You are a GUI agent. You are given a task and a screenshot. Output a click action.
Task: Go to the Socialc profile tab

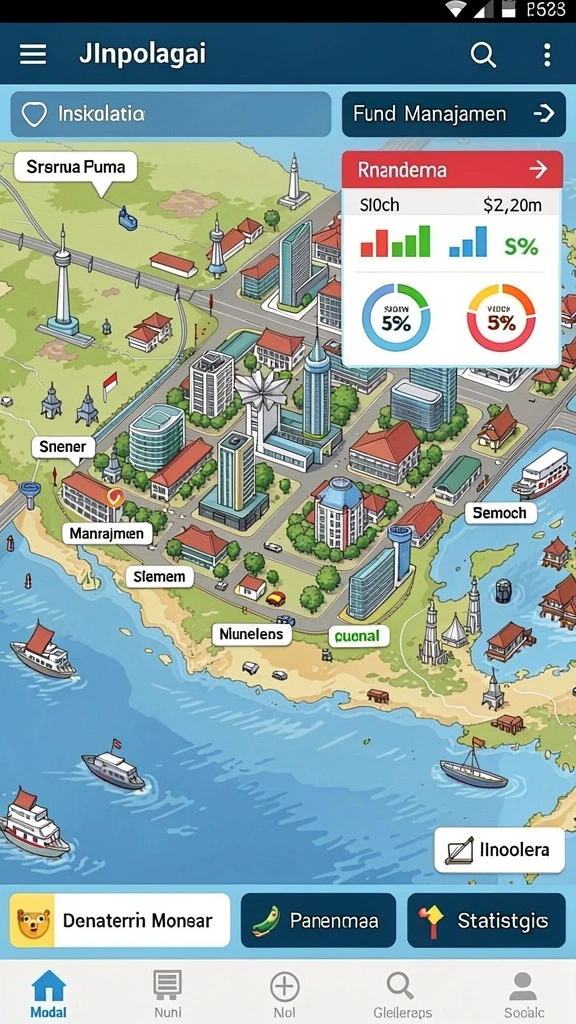522,994
